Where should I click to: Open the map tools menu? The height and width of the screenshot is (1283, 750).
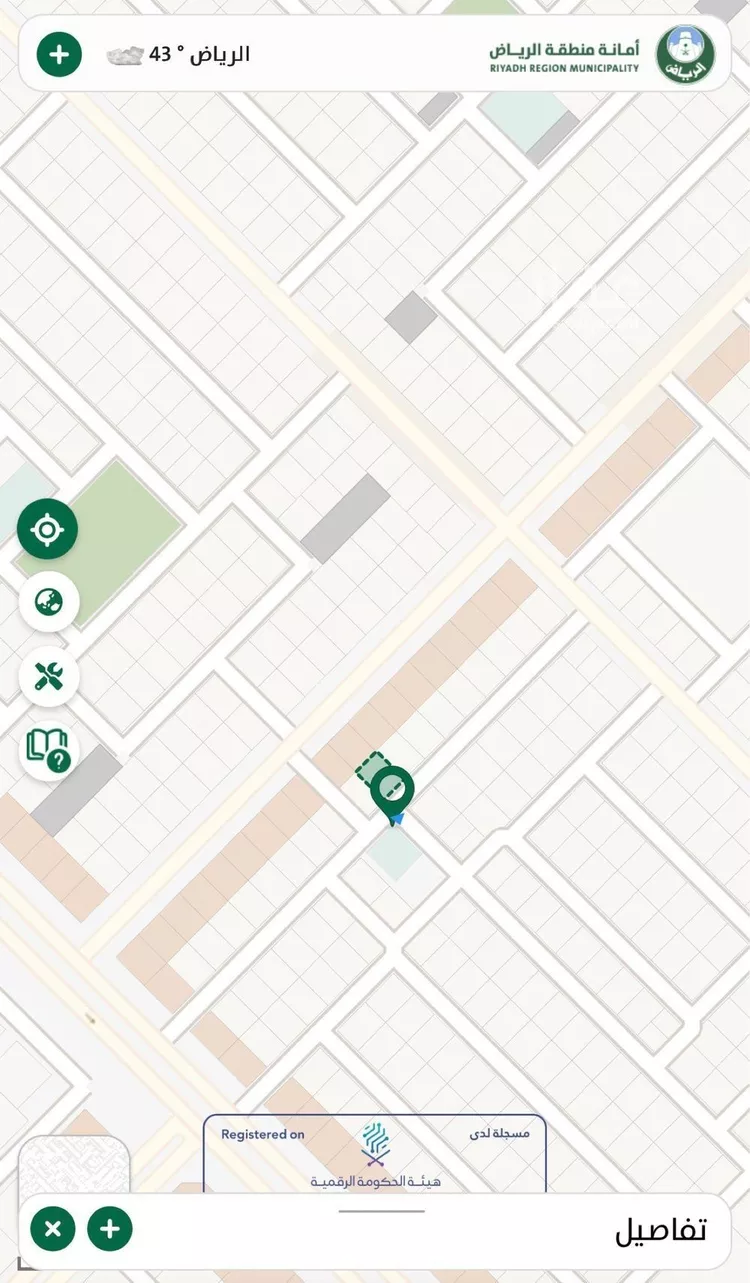tap(49, 676)
